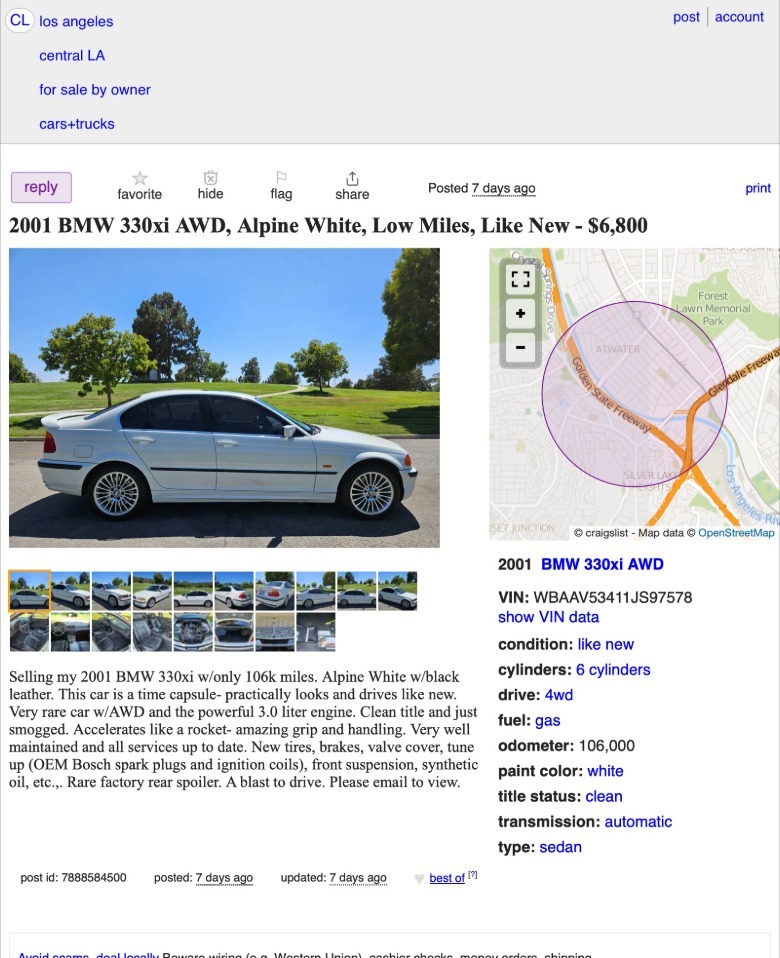
Task: Print this listing
Action: [758, 188]
